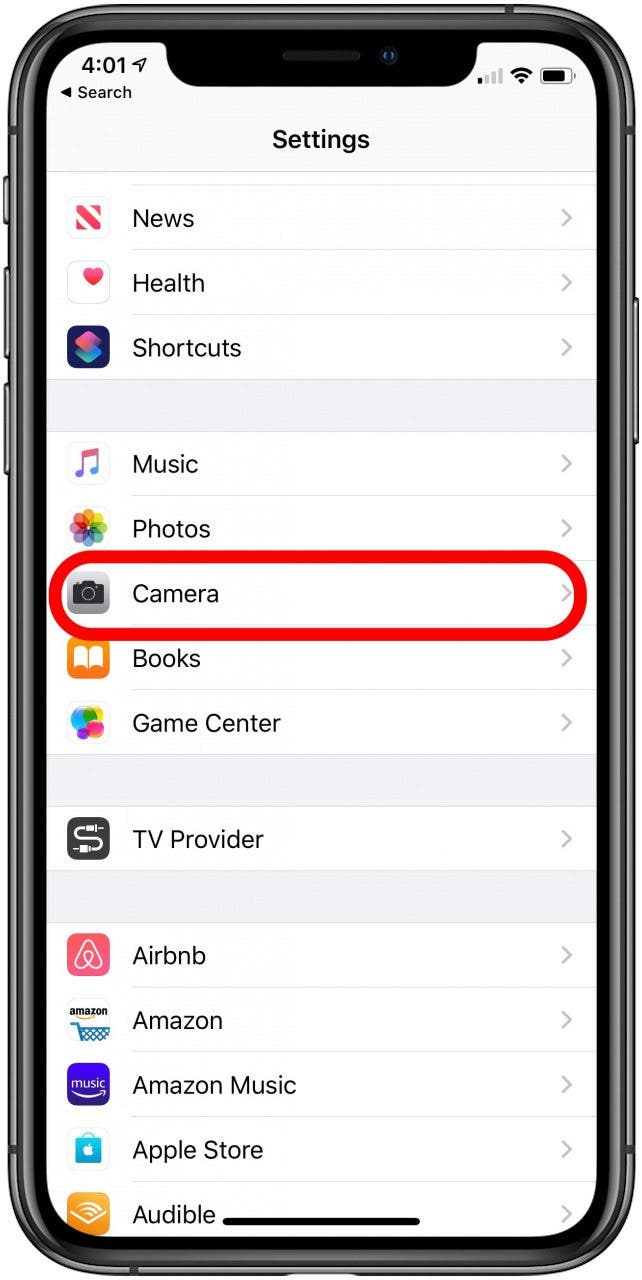
Task: Open News settings
Action: [x=321, y=218]
